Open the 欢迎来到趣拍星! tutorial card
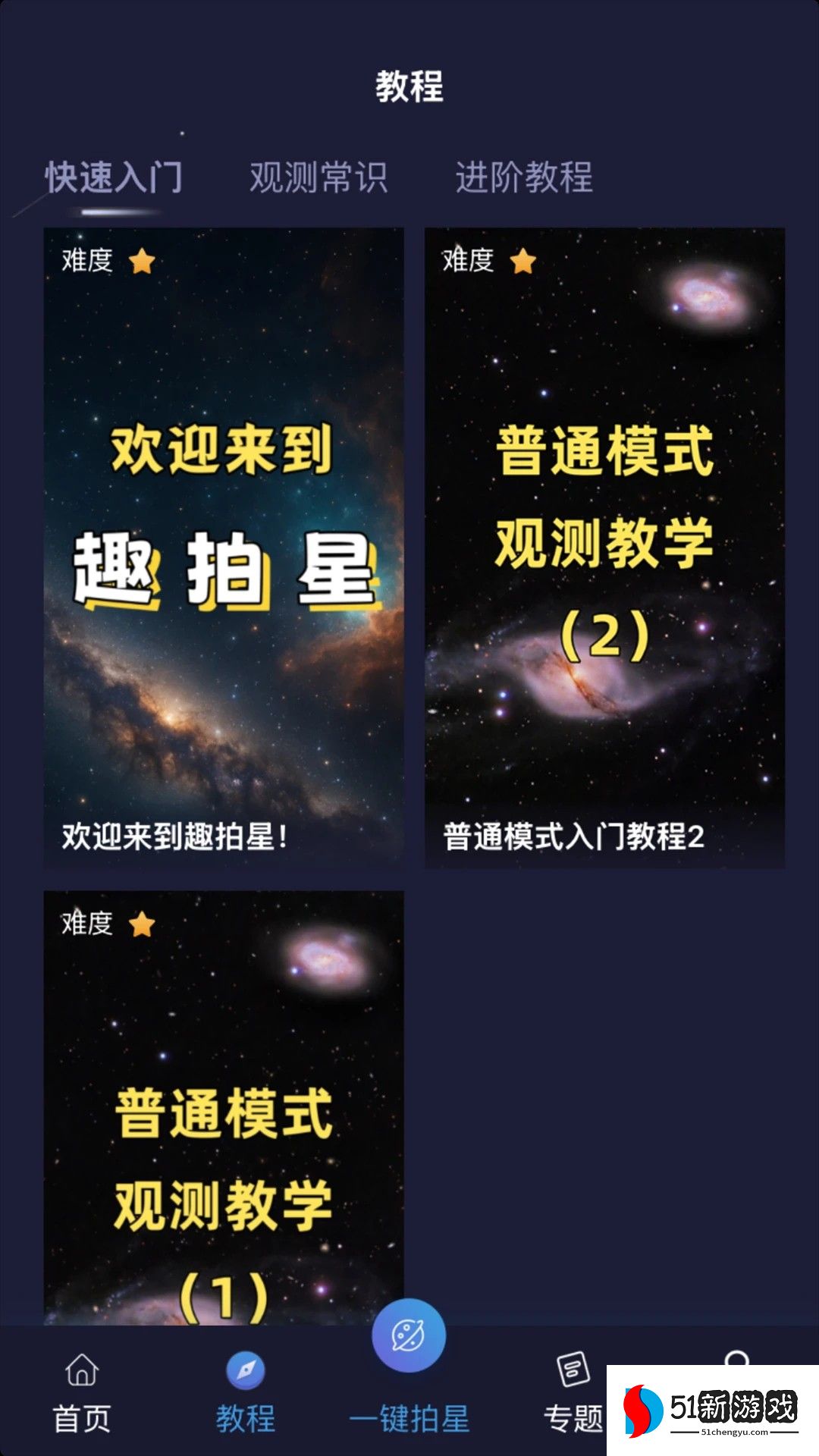Screen dimensions: 819x1456 [224, 546]
